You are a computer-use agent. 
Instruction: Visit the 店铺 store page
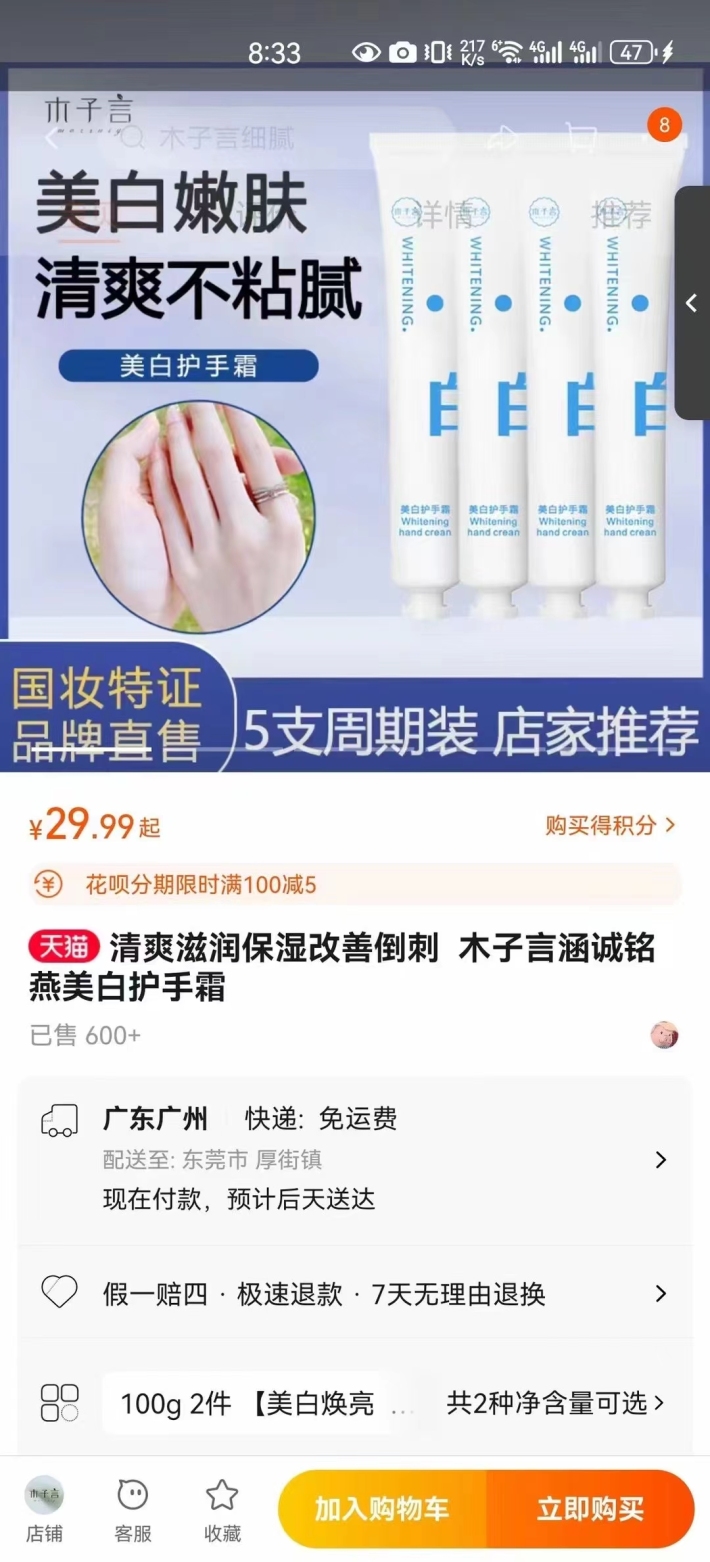point(44,1509)
